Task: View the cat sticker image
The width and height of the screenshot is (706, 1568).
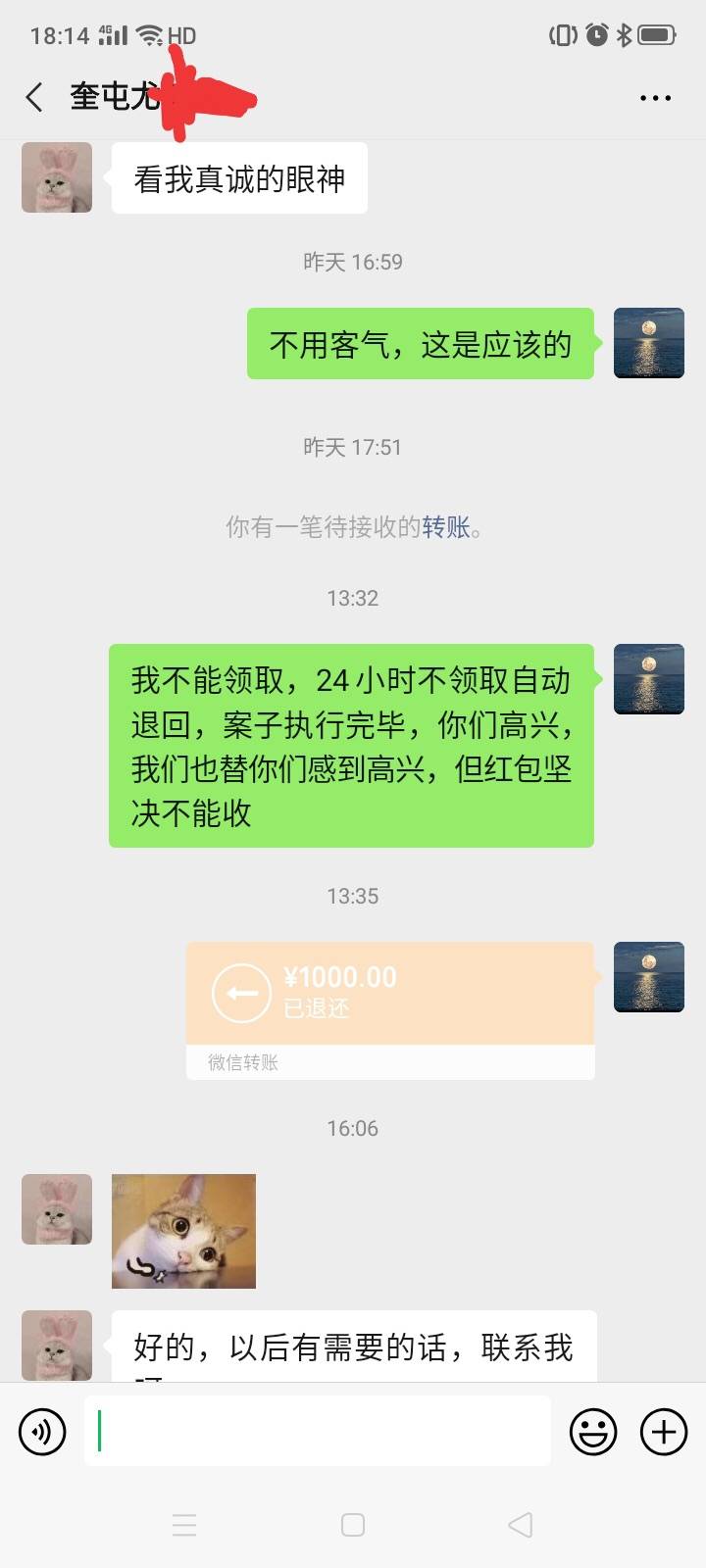Action: (x=183, y=1231)
